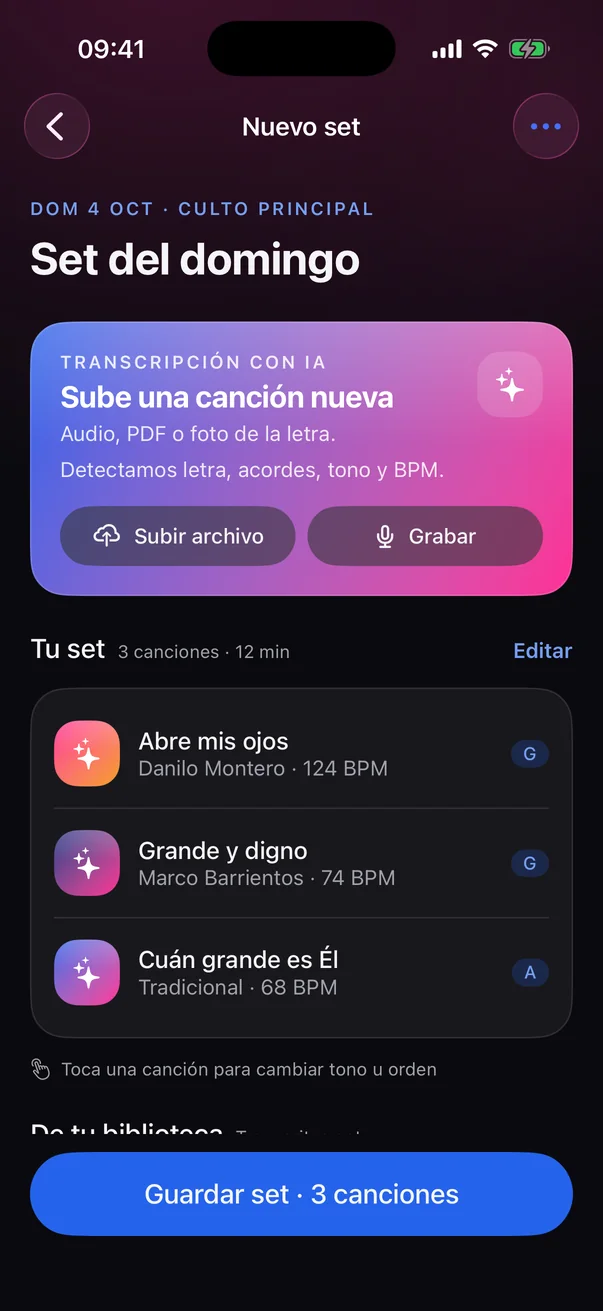The image size is (603, 1311).
Task: Tap the sparkle icon on the transcription card
Action: coord(510,385)
